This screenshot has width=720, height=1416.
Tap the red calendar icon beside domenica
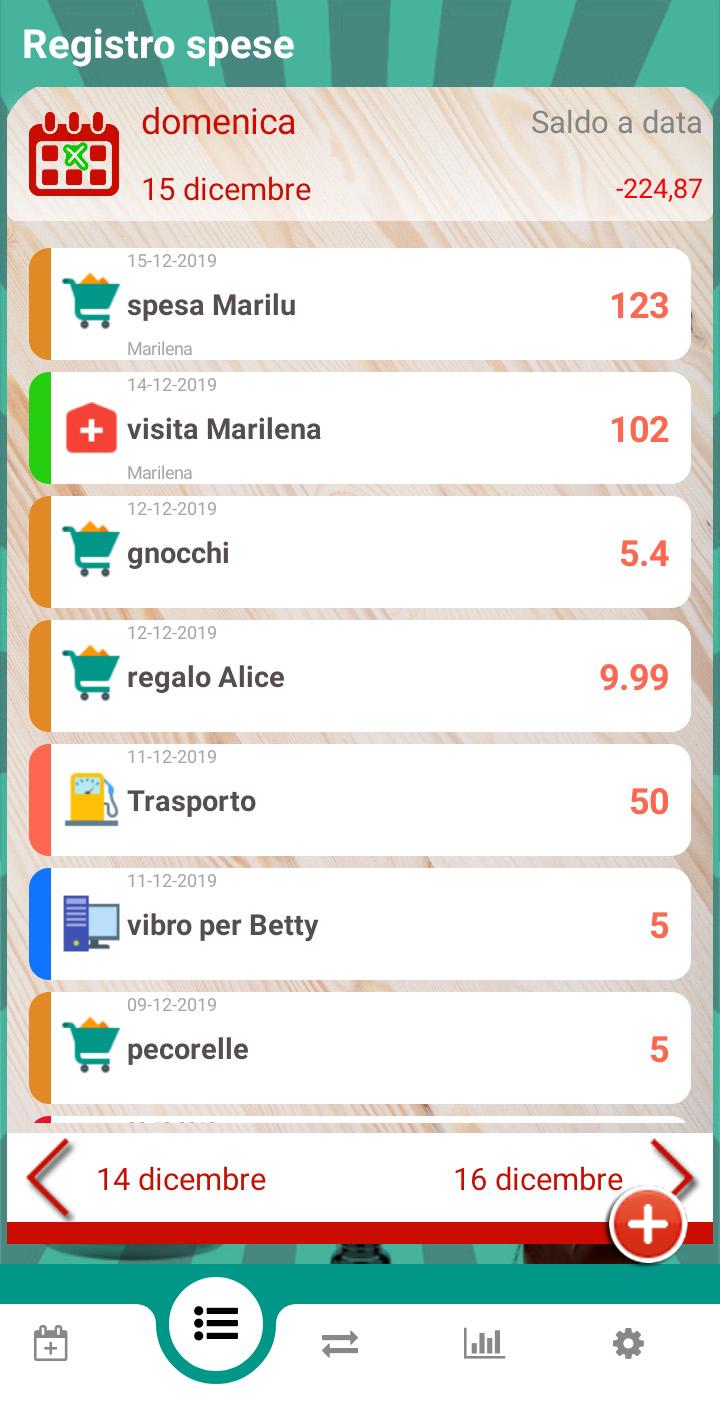click(x=73, y=154)
